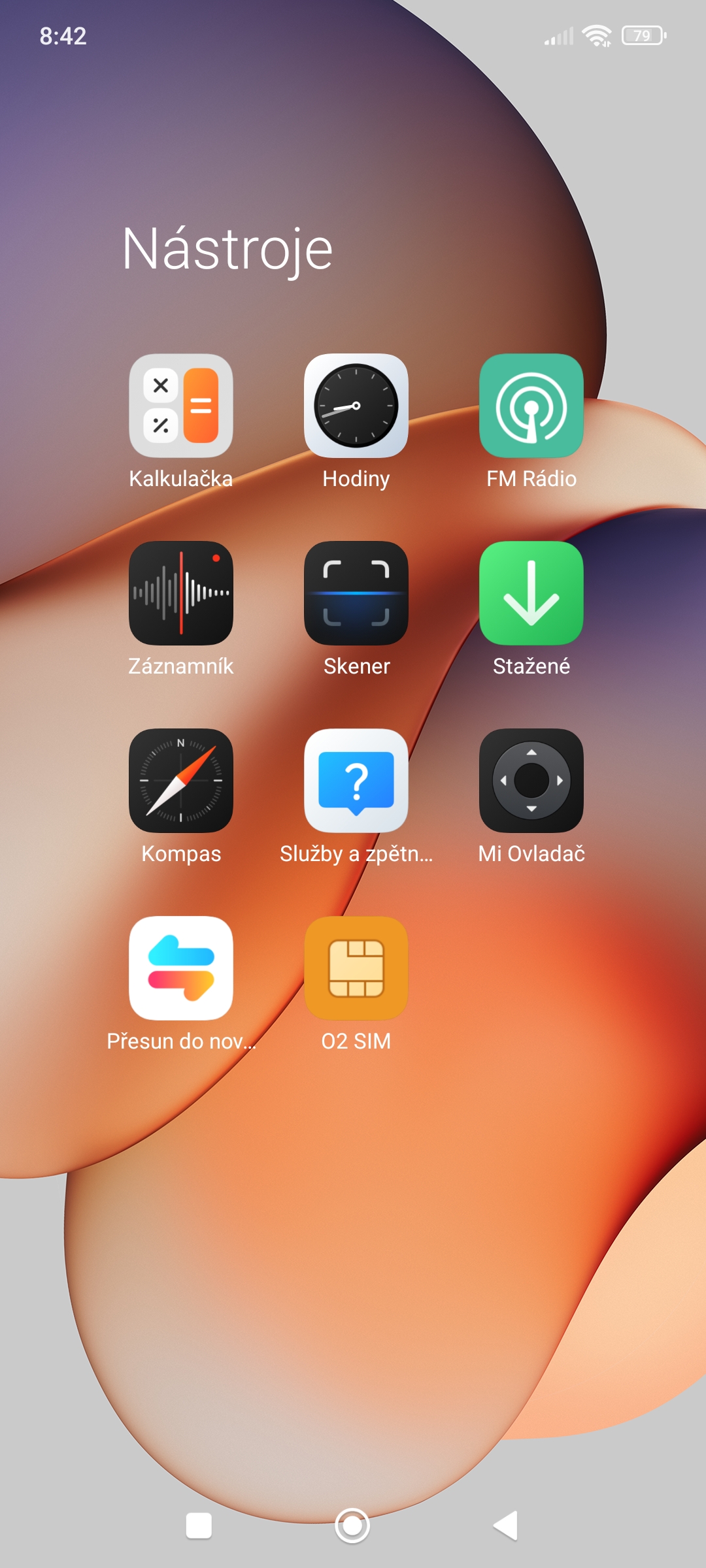Start the Záznamník voice recorder
The image size is (706, 1568).
pos(181,593)
